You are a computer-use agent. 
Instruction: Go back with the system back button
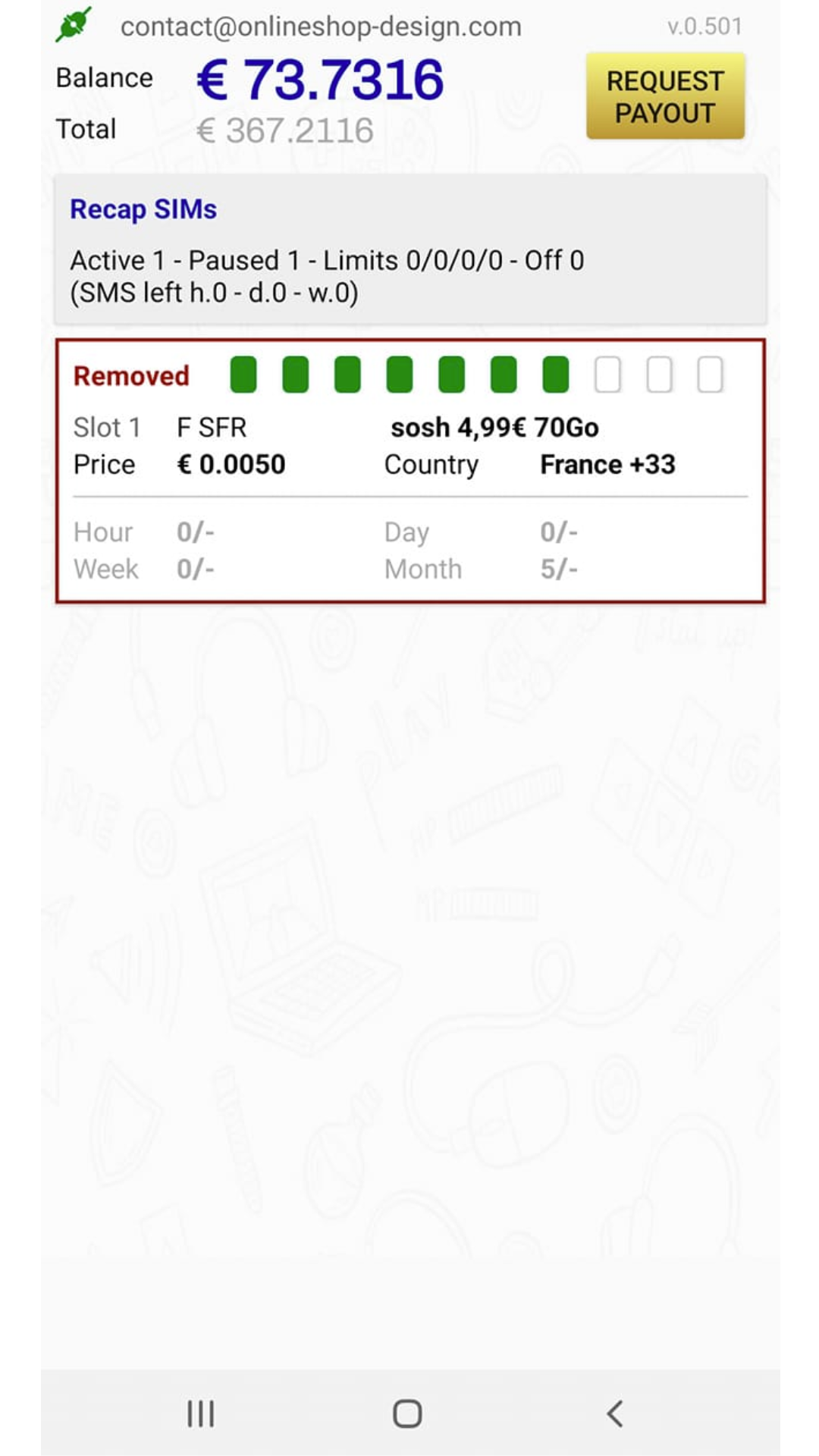click(615, 1414)
